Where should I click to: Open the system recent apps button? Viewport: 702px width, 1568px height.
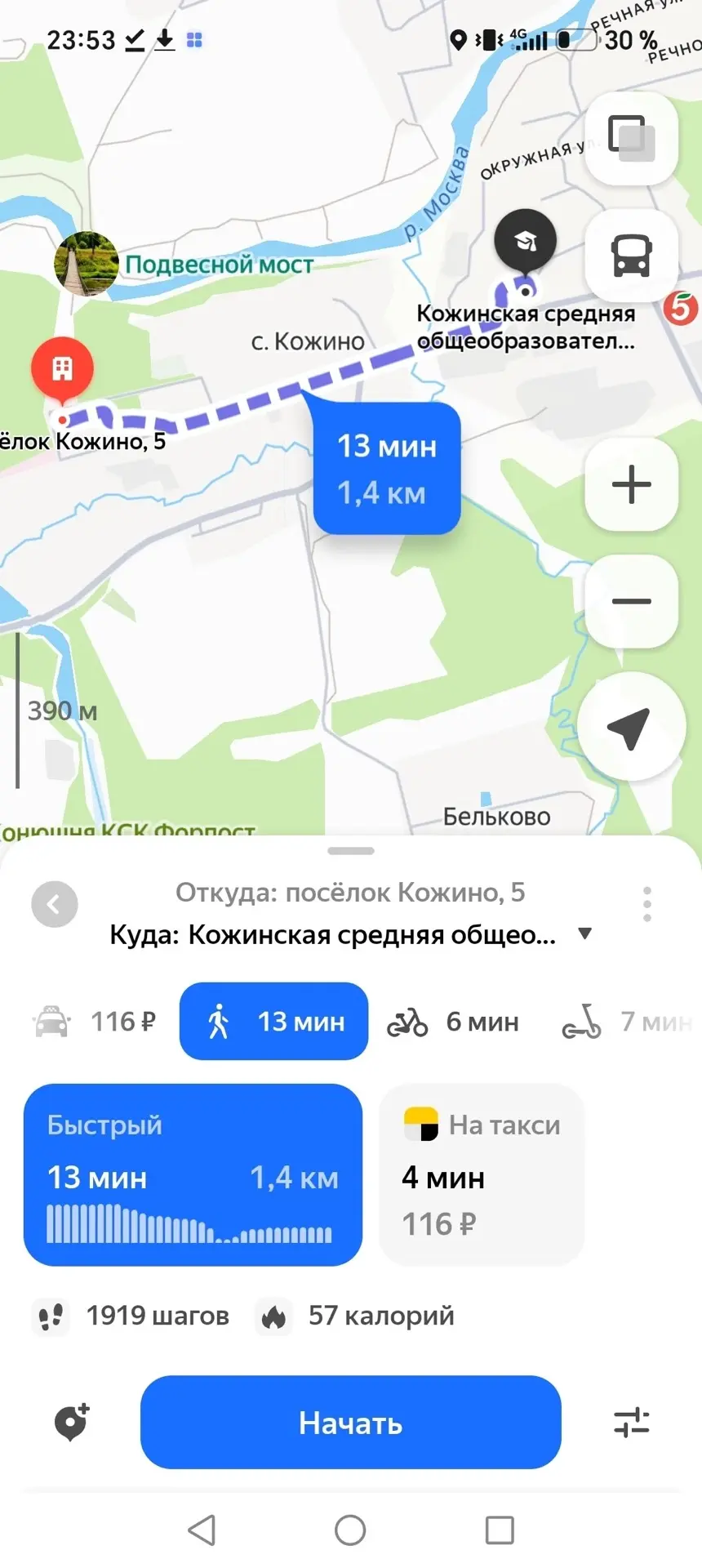pyautogui.click(x=500, y=1530)
